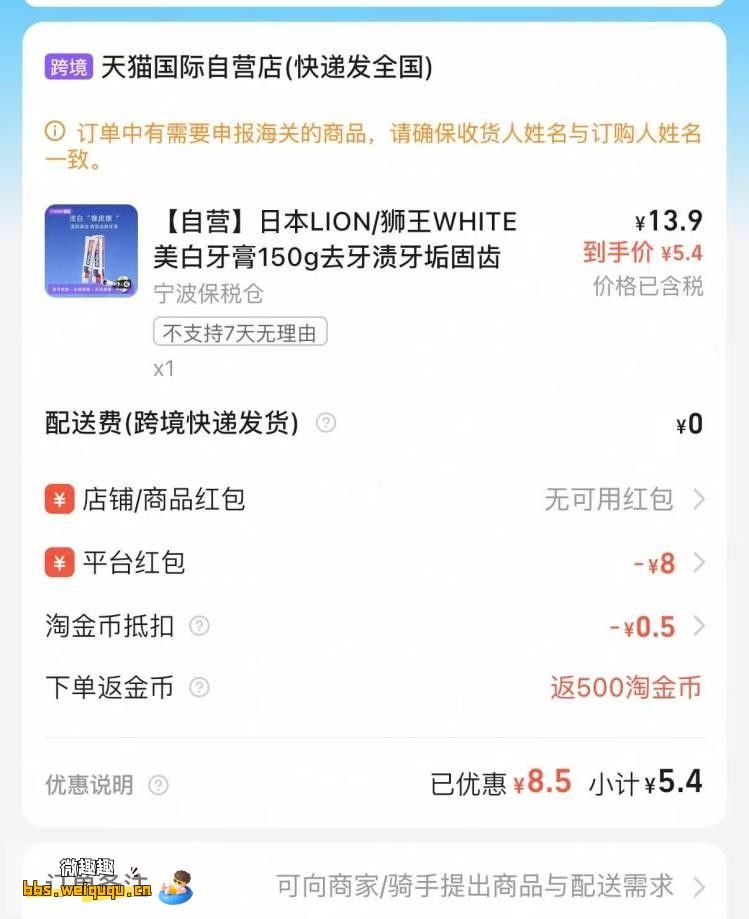Open 平台红包 discount row

375,563
